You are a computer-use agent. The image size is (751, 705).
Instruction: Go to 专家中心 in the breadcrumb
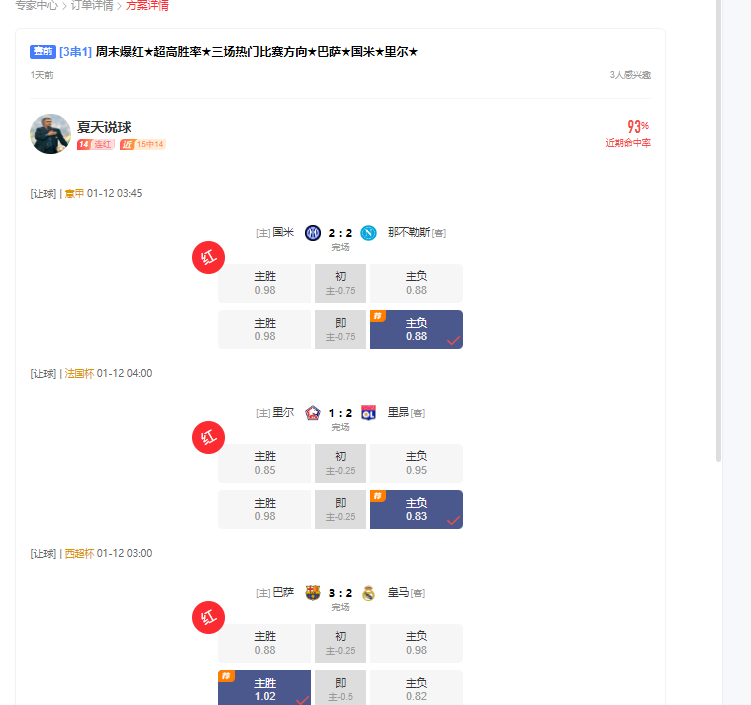click(x=36, y=5)
